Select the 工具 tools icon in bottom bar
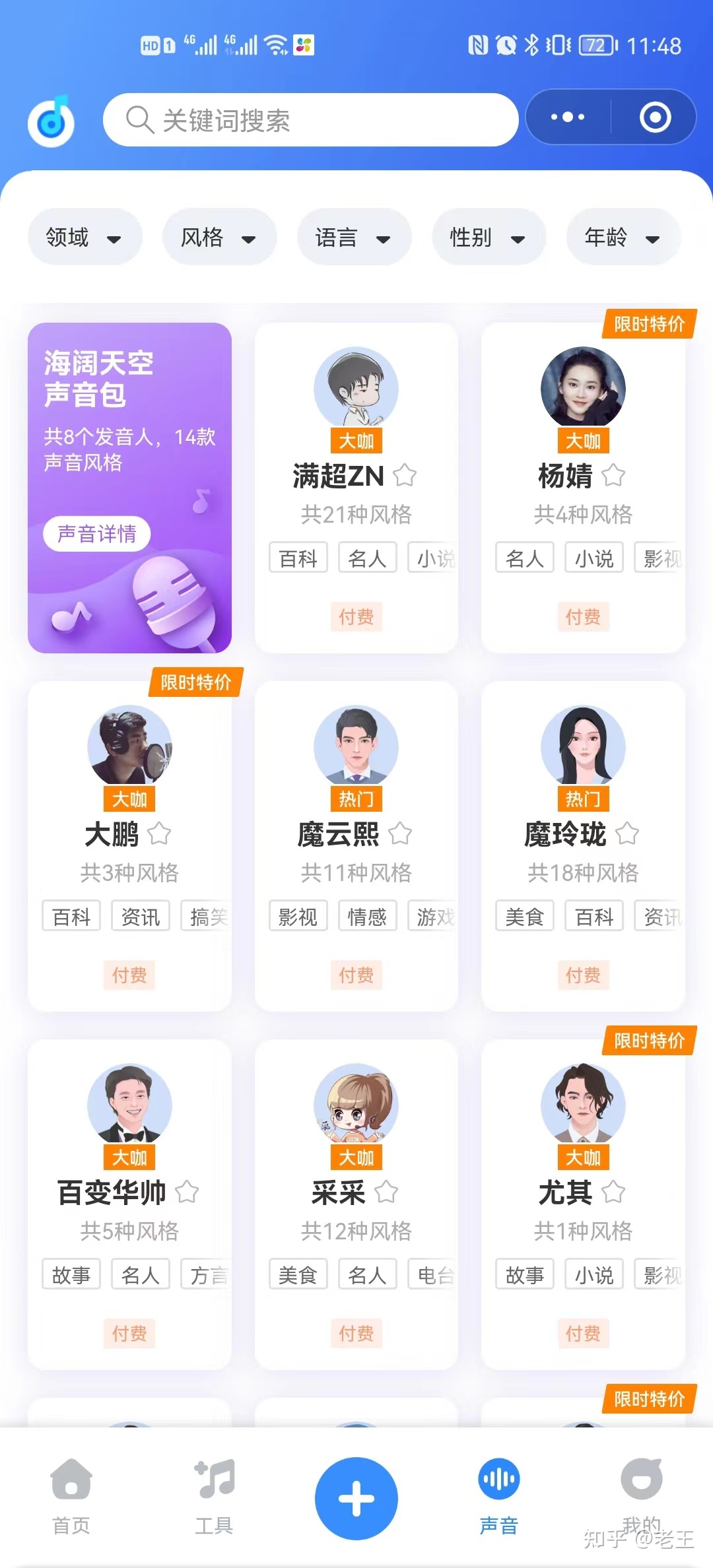The height and width of the screenshot is (1568, 713). 213,1481
